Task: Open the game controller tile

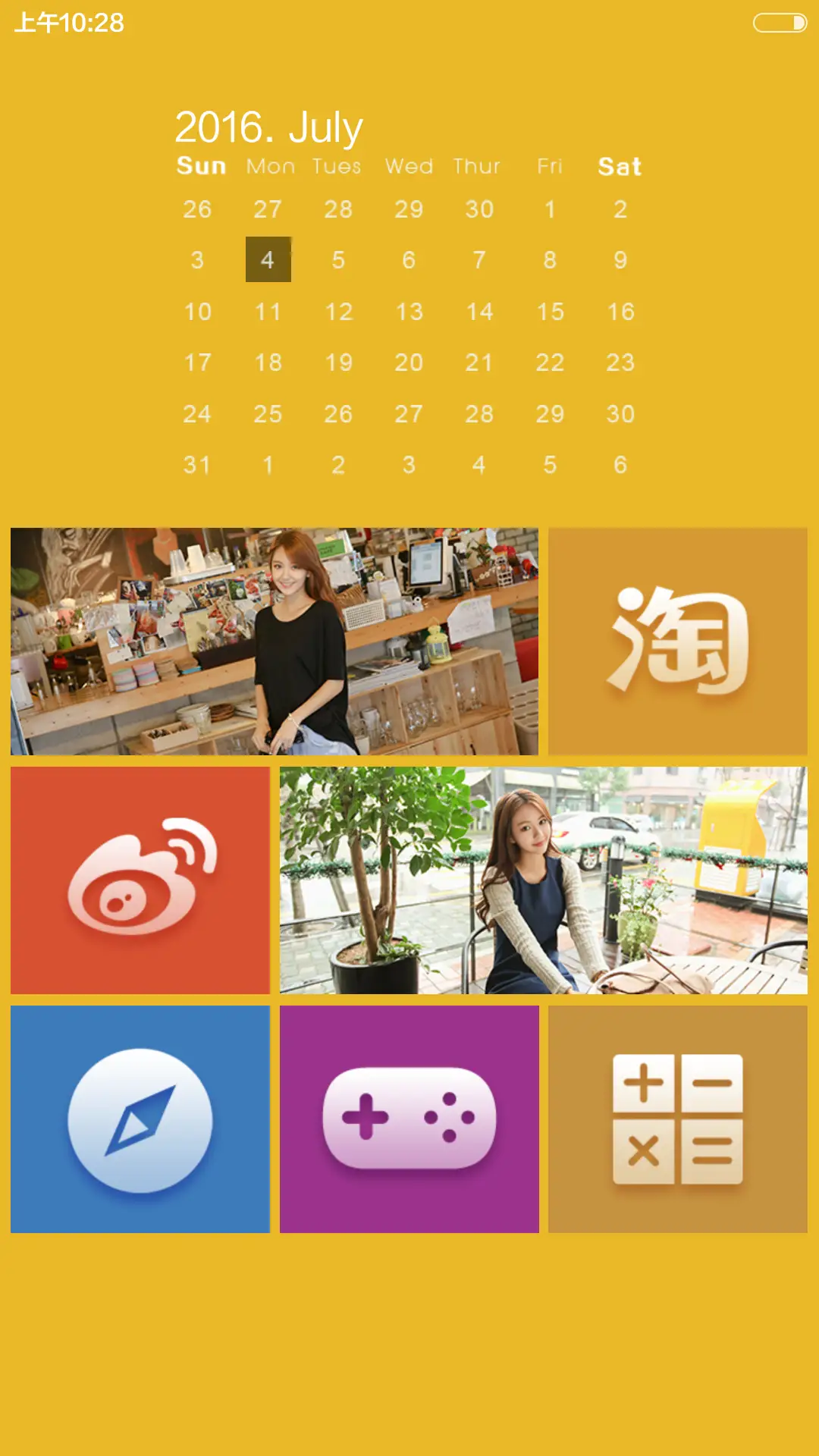Action: (x=409, y=1119)
